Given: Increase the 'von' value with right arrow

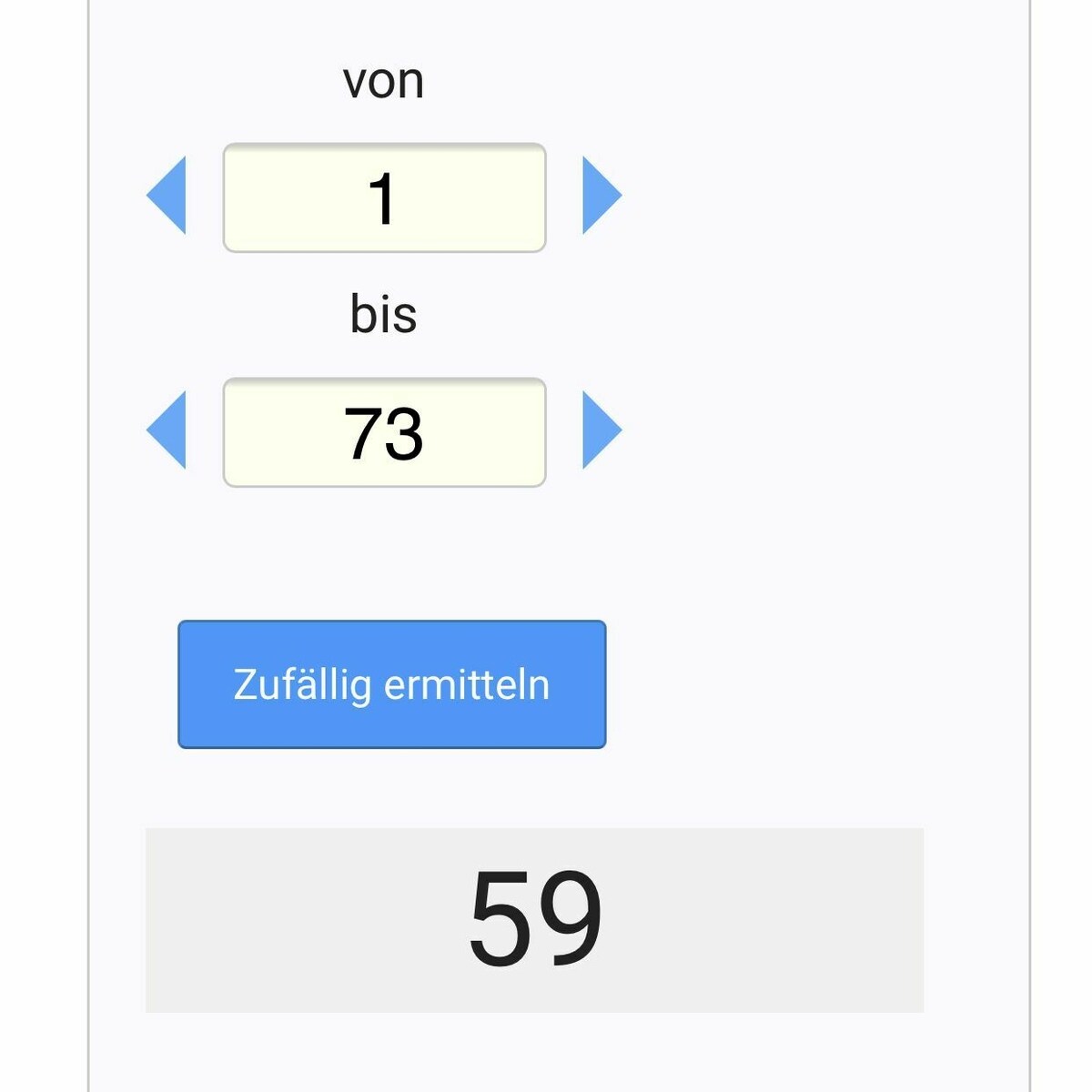Looking at the screenshot, I should (x=600, y=196).
